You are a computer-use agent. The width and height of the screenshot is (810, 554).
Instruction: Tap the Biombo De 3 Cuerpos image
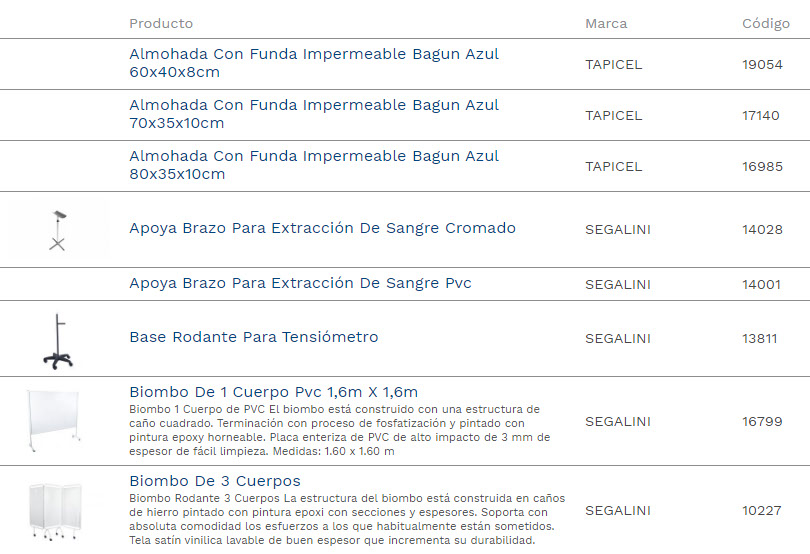pos(57,511)
